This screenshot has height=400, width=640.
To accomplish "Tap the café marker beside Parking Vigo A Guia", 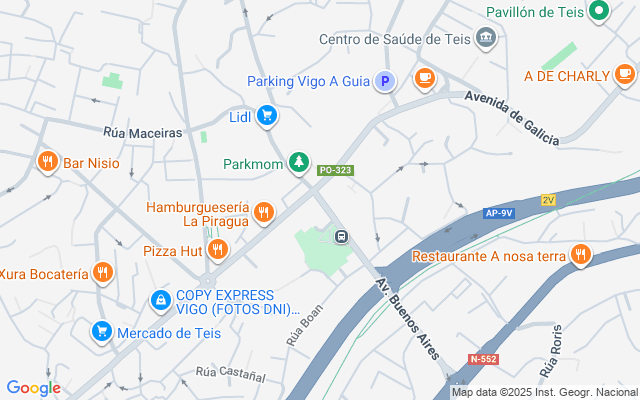I will pos(424,76).
